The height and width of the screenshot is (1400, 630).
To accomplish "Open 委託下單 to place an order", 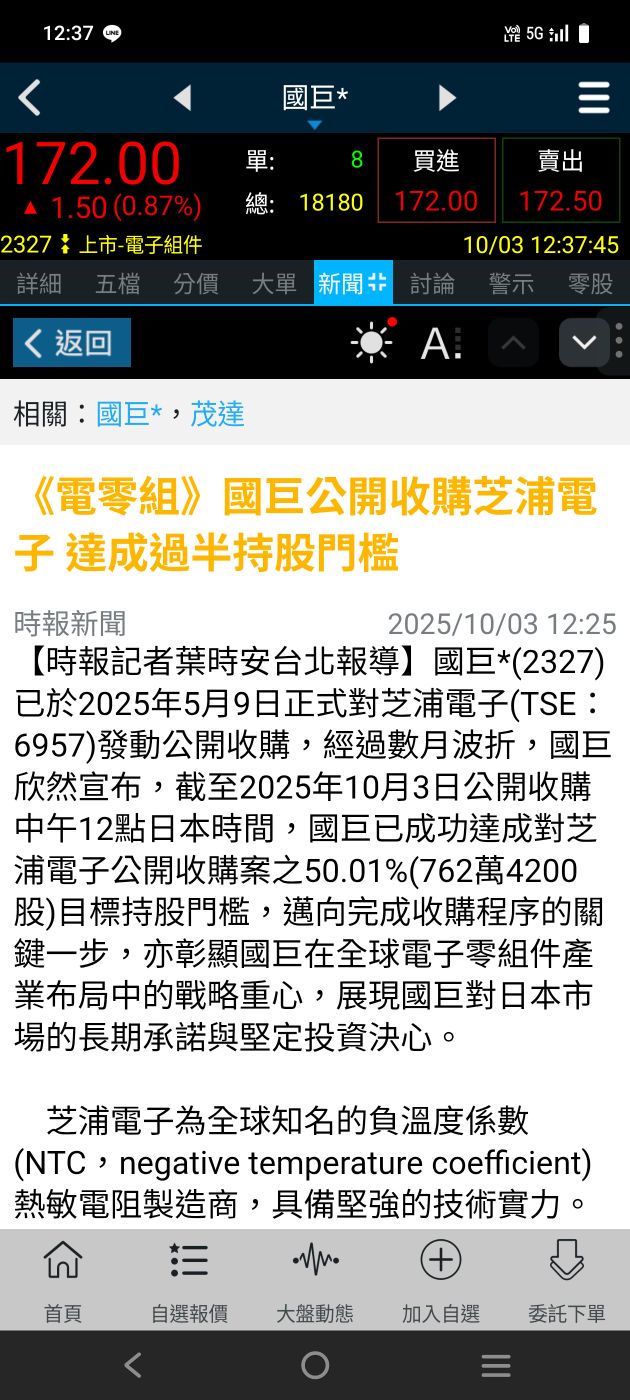I will coord(567,1281).
